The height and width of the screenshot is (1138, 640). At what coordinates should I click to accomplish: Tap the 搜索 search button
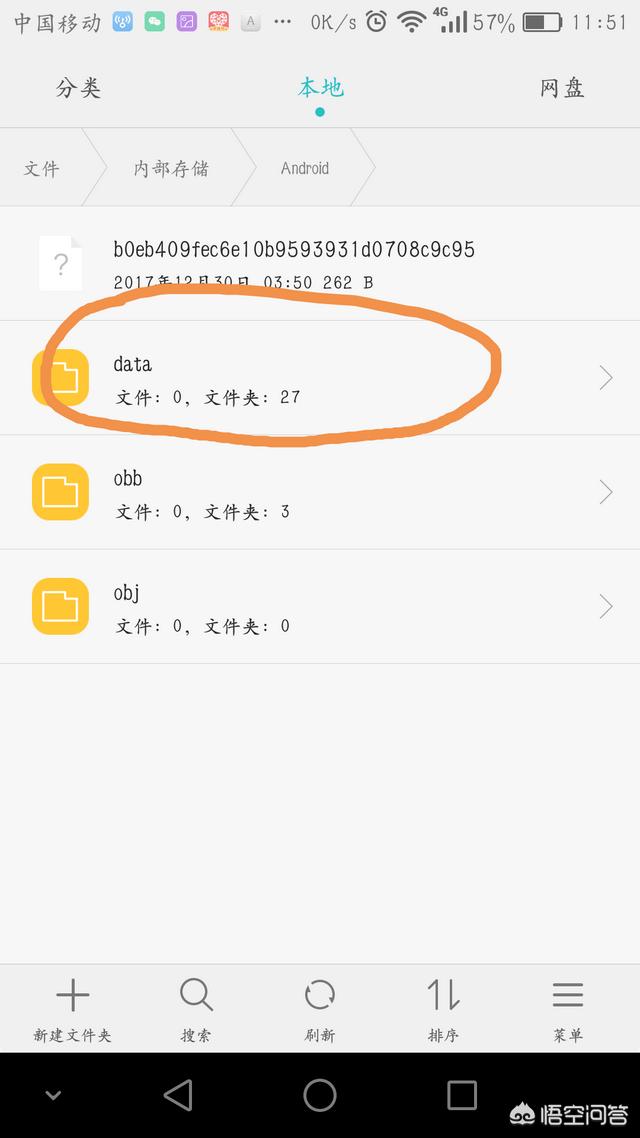pyautogui.click(x=196, y=1008)
